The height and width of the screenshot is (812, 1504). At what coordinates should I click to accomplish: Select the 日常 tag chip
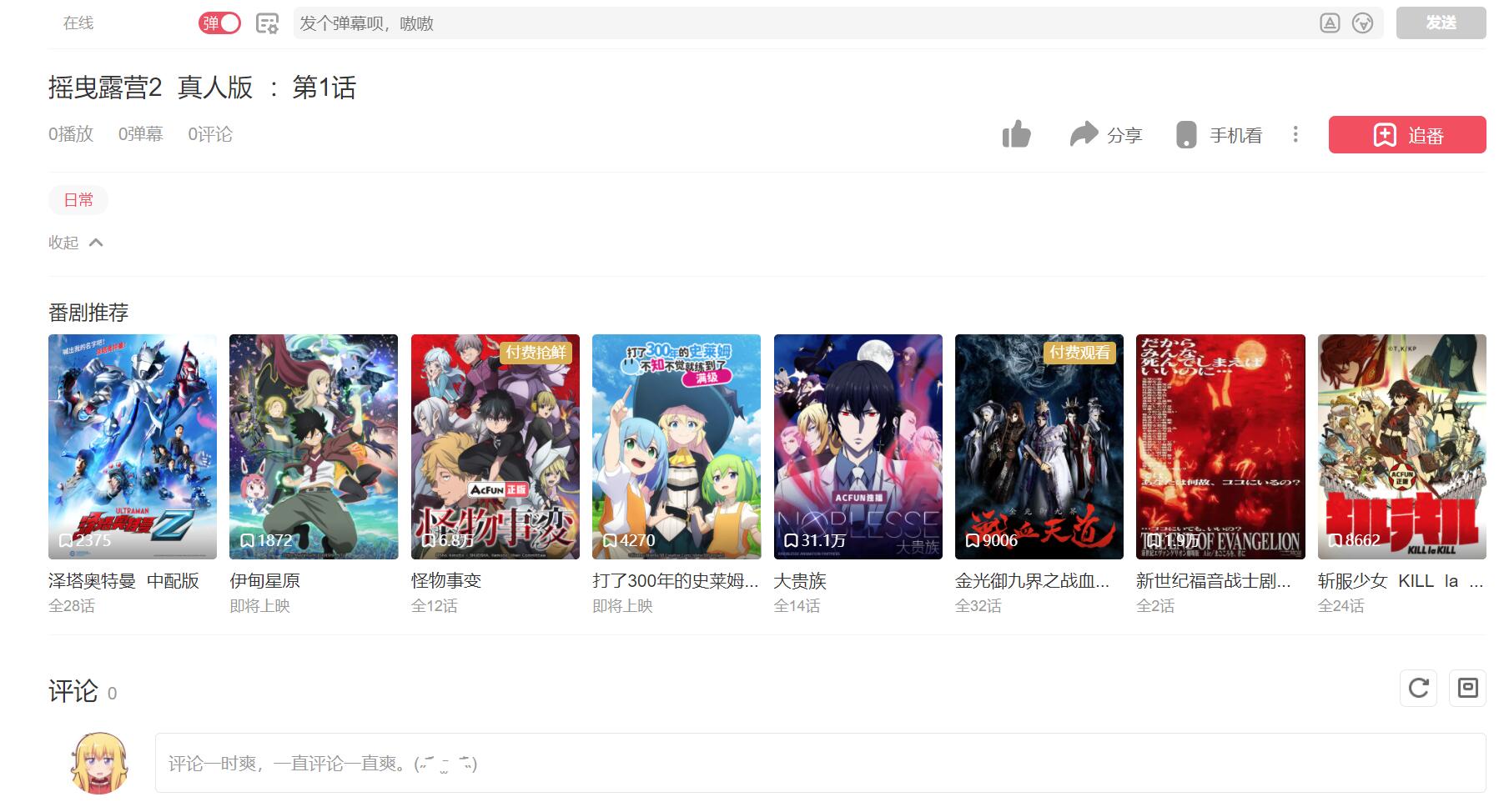click(x=78, y=200)
